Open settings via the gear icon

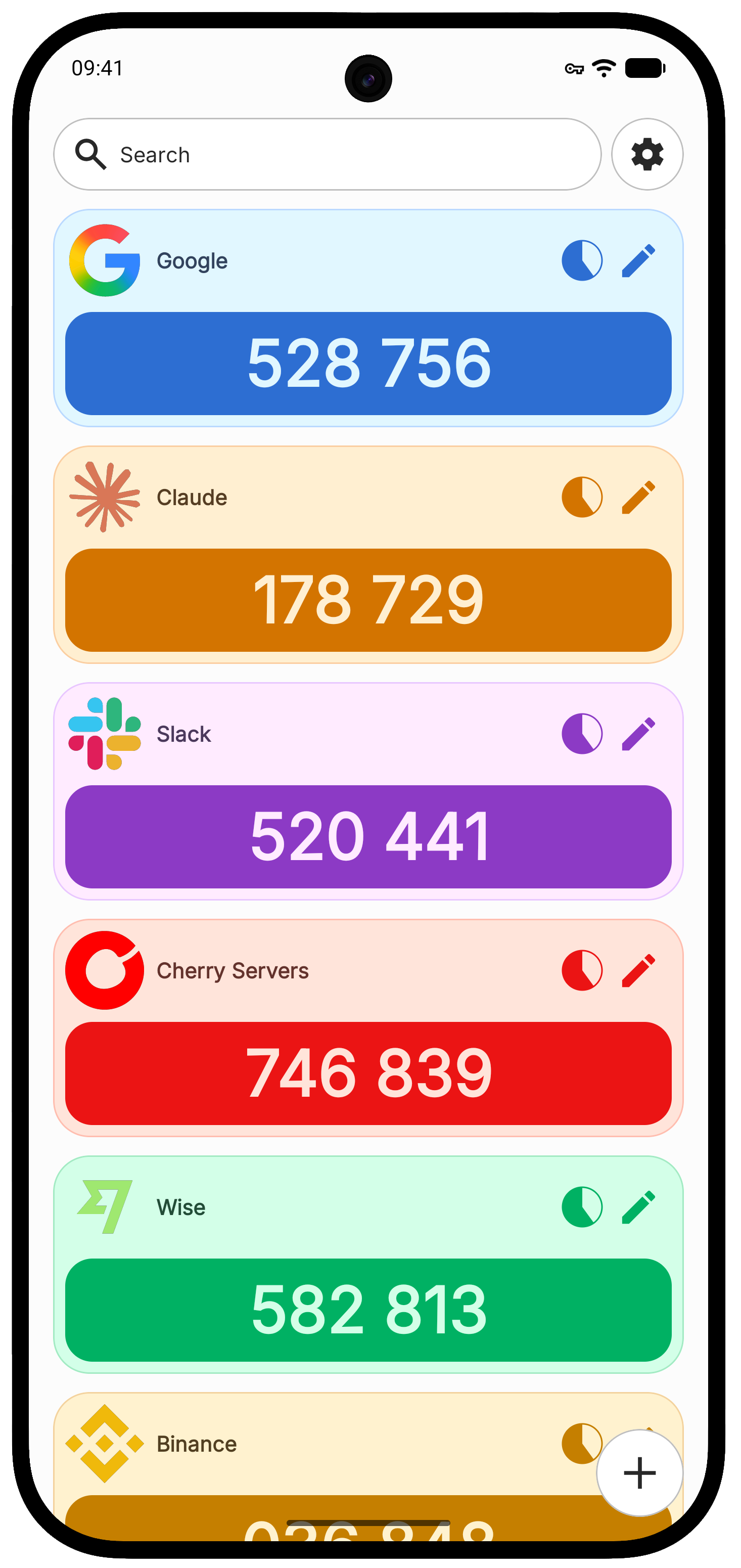pyautogui.click(x=646, y=155)
